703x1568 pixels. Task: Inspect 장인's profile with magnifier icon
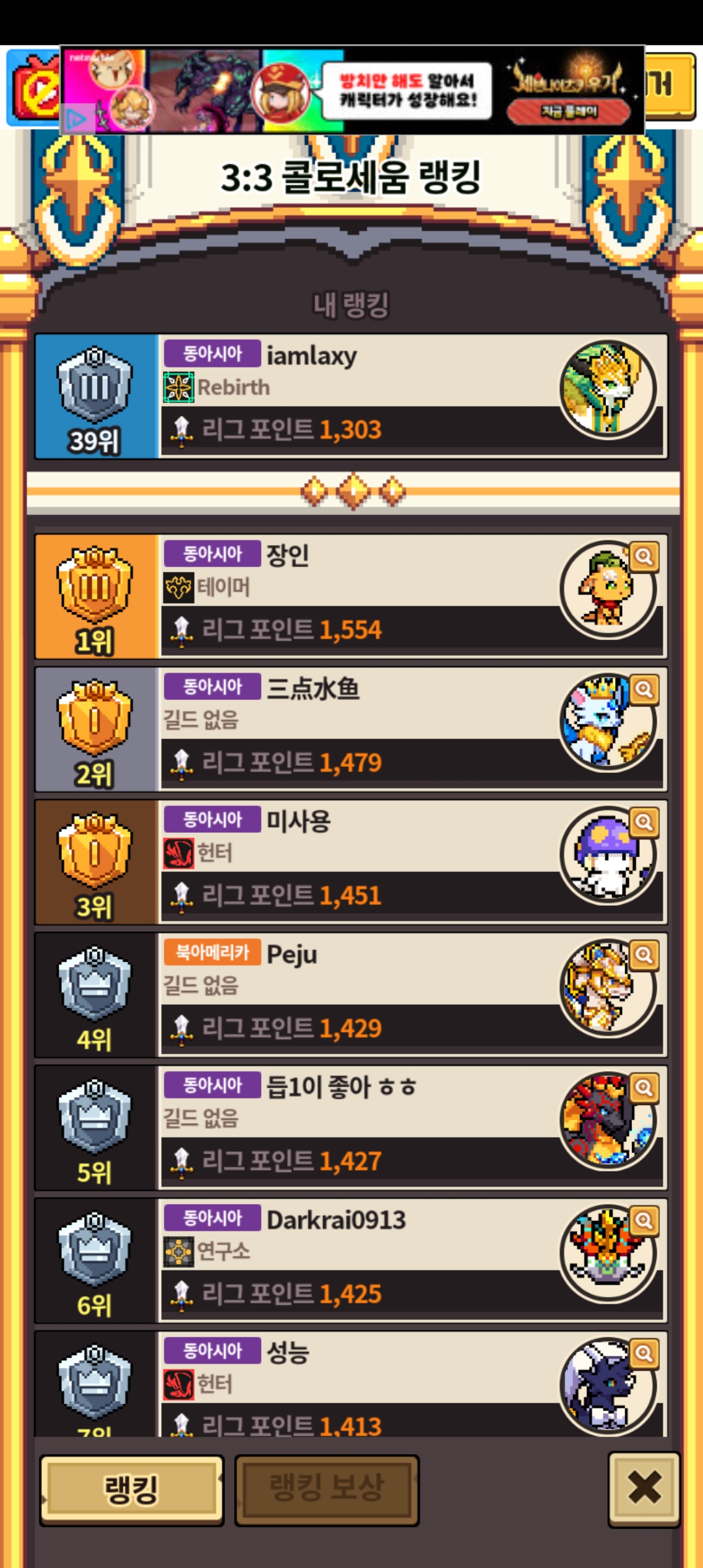click(644, 557)
